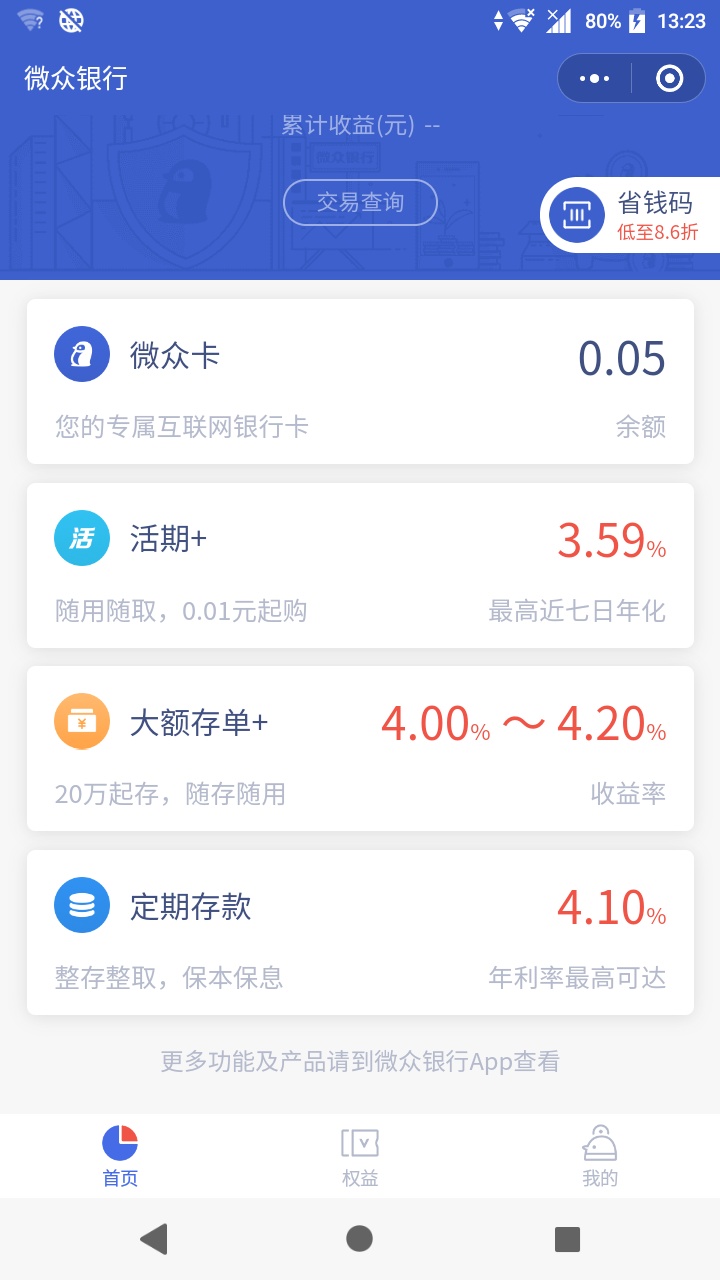The width and height of the screenshot is (720, 1280).
Task: Close the mini program with the circle icon
Action: [669, 78]
